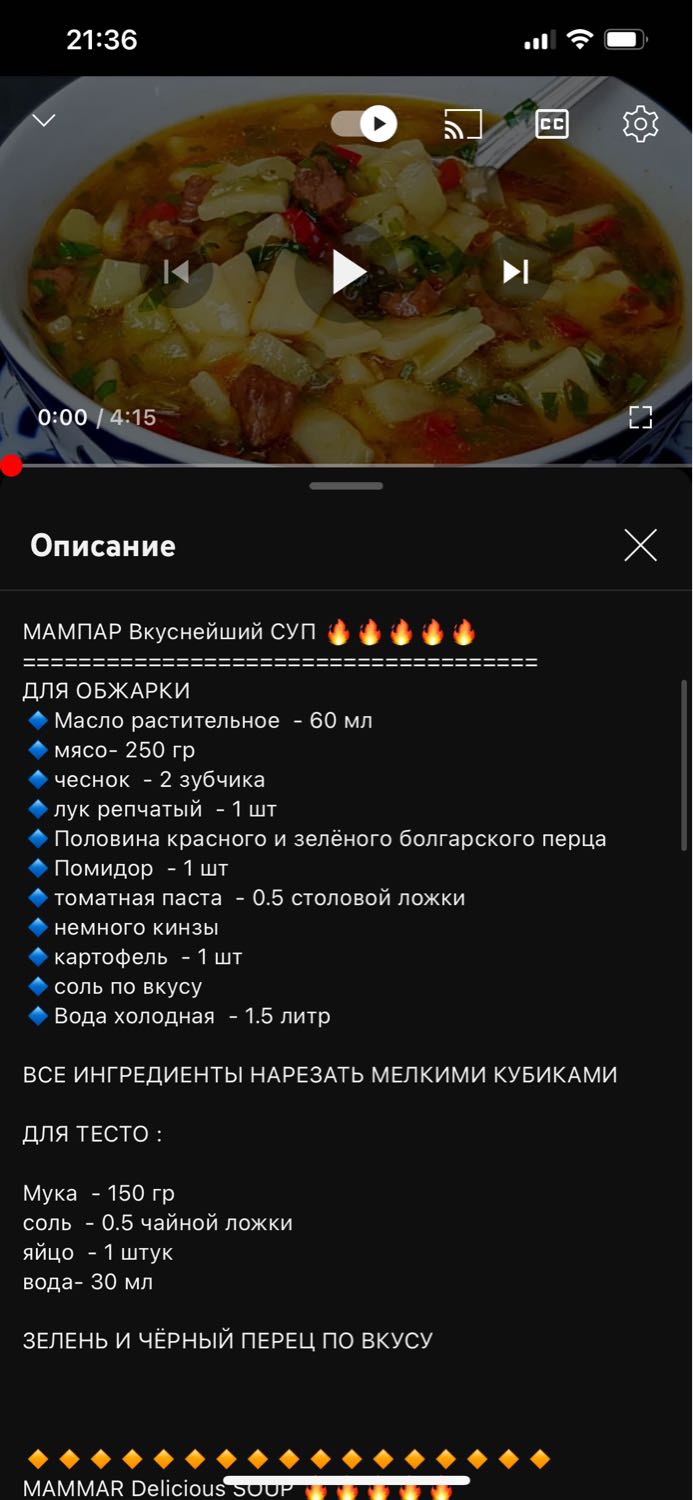Viewport: 693px width, 1500px height.
Task: Play the video
Action: pyautogui.click(x=347, y=272)
